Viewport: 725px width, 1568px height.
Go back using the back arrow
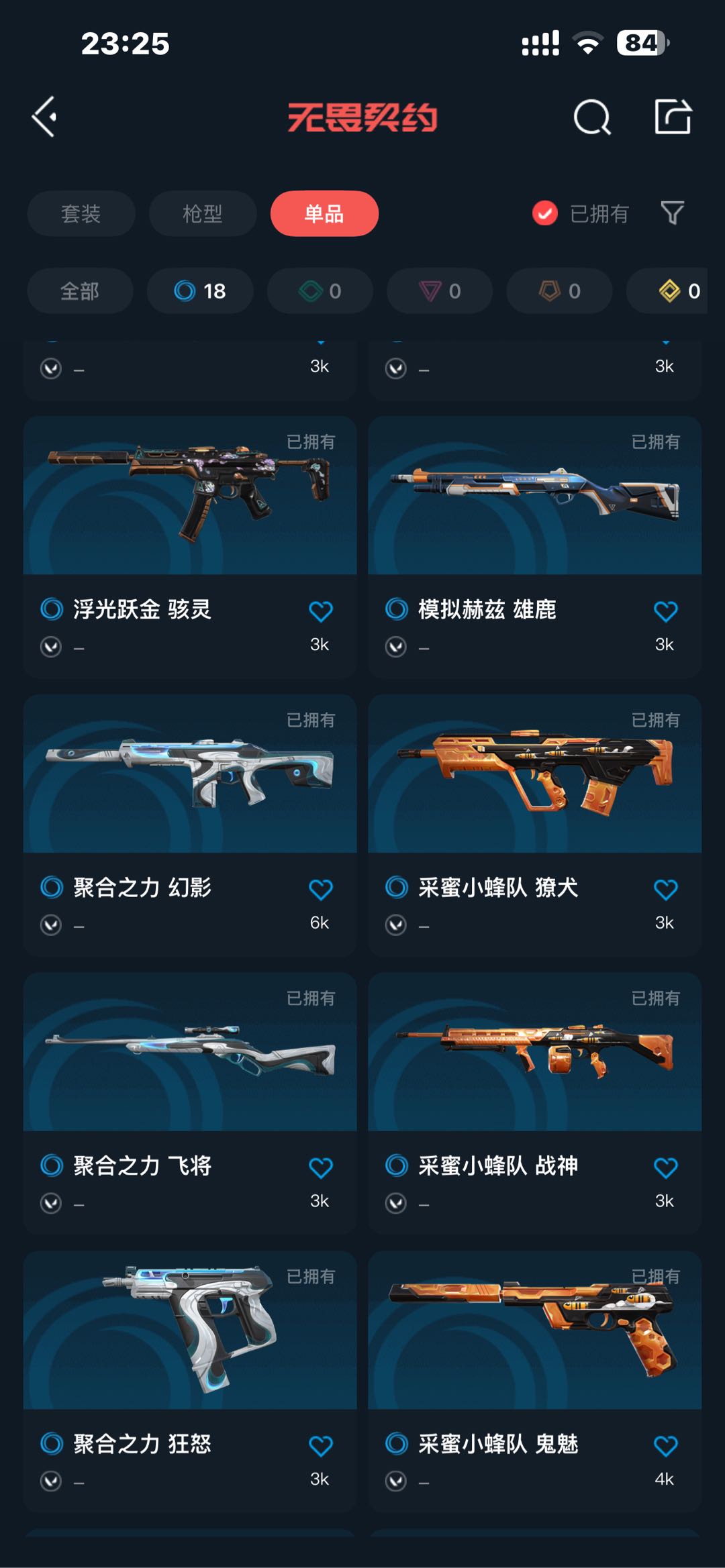click(x=44, y=117)
